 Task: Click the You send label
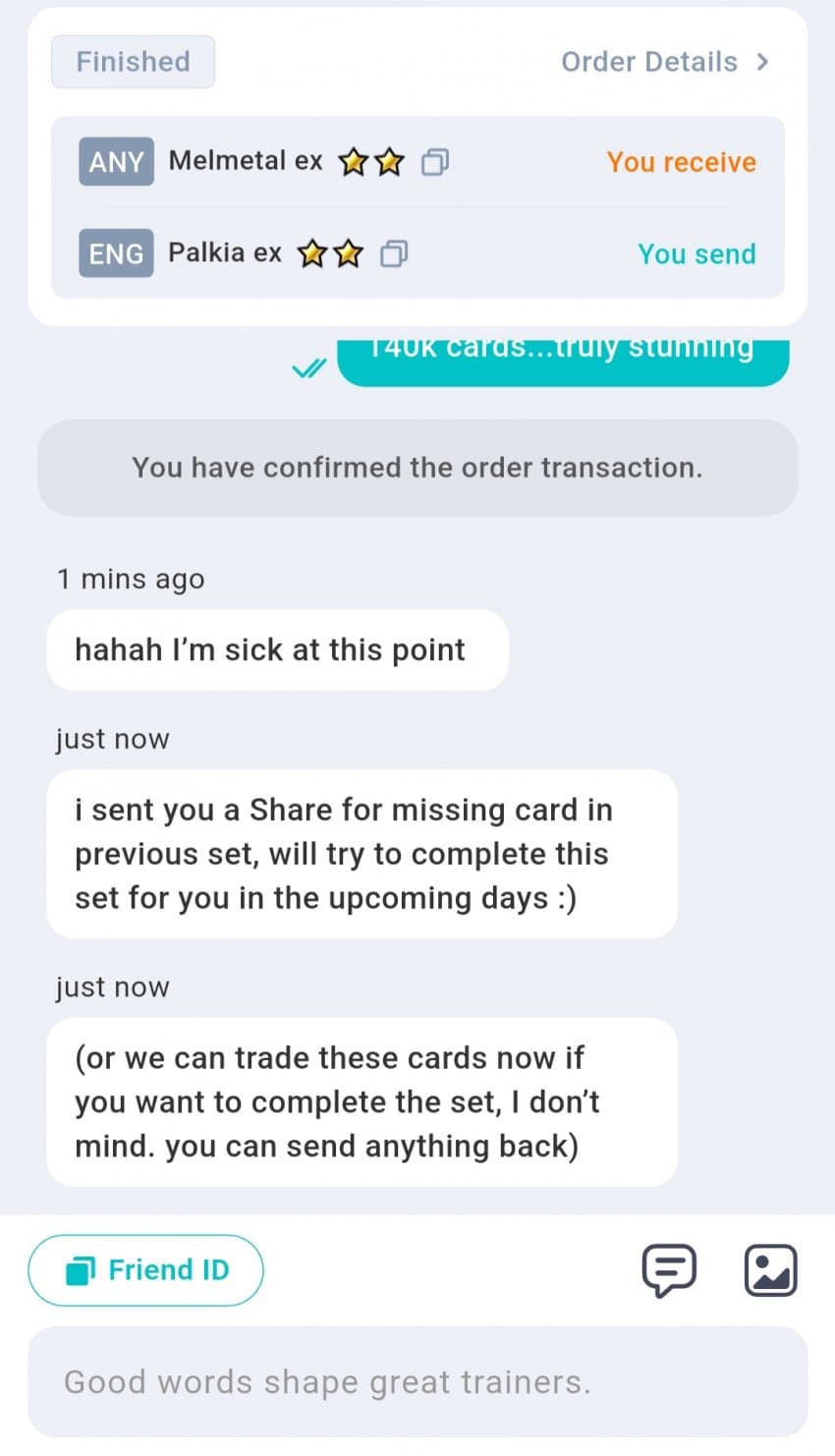697,253
